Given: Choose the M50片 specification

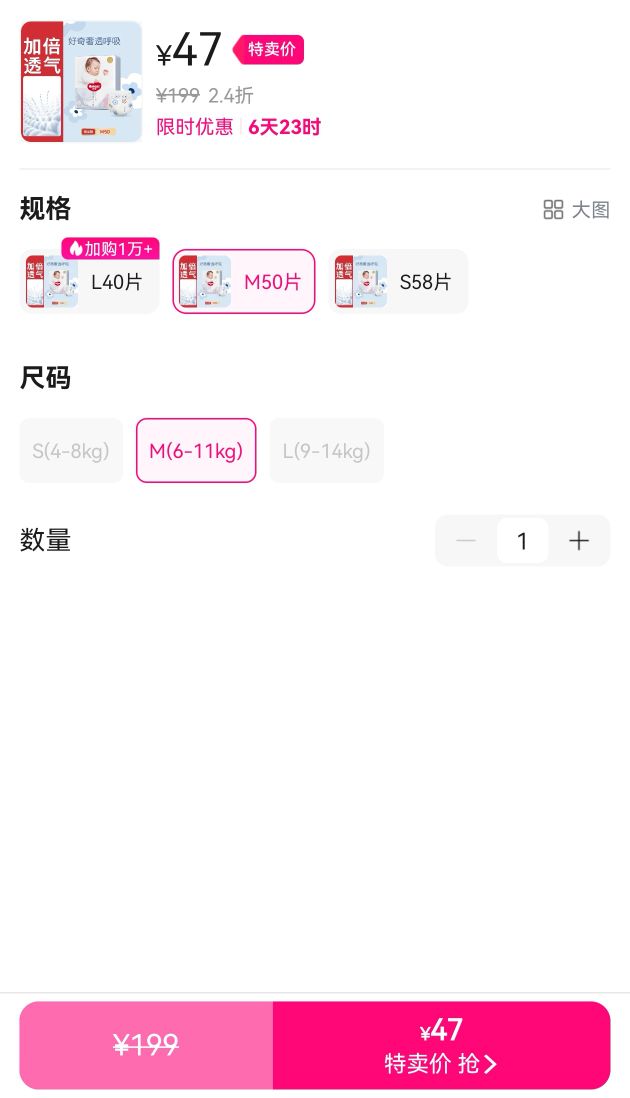Looking at the screenshot, I should coord(244,282).
